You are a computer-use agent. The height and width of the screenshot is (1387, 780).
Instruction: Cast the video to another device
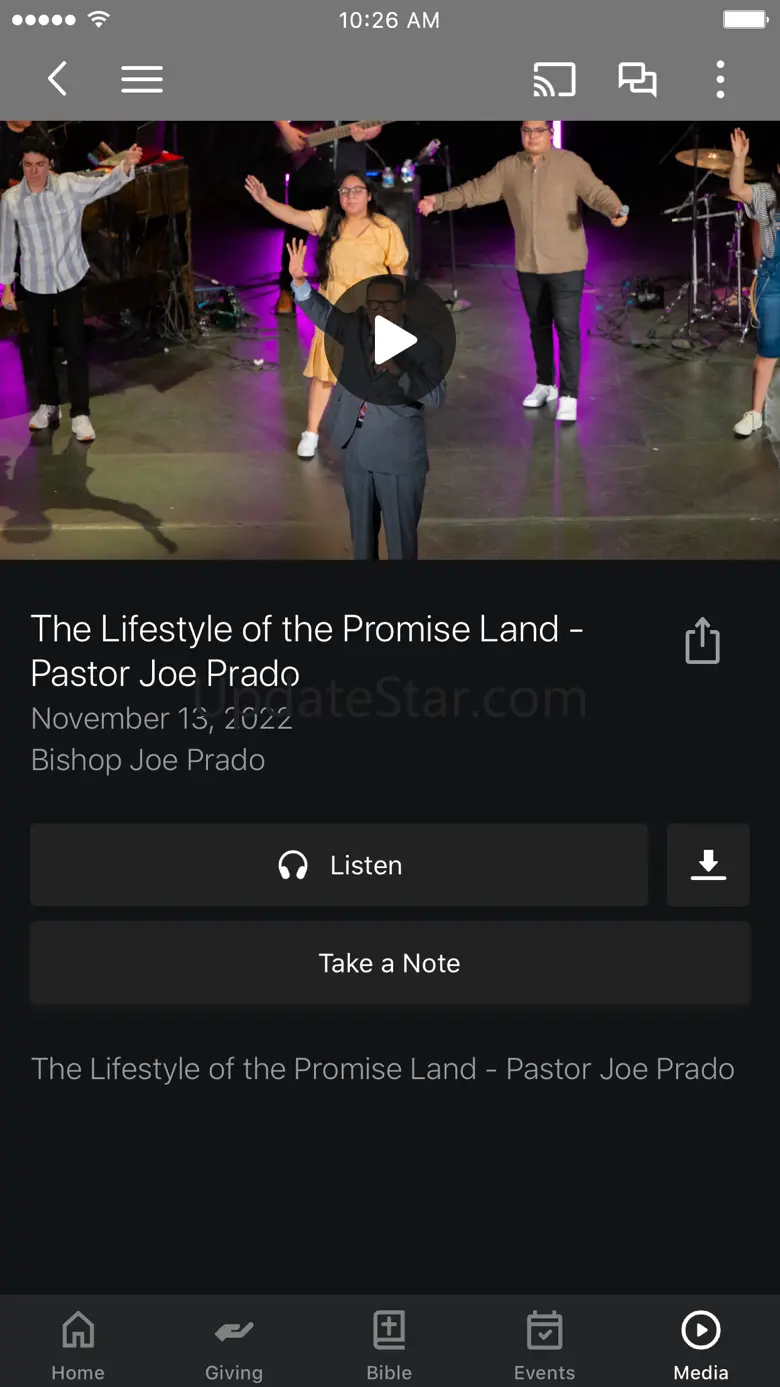[x=554, y=79]
